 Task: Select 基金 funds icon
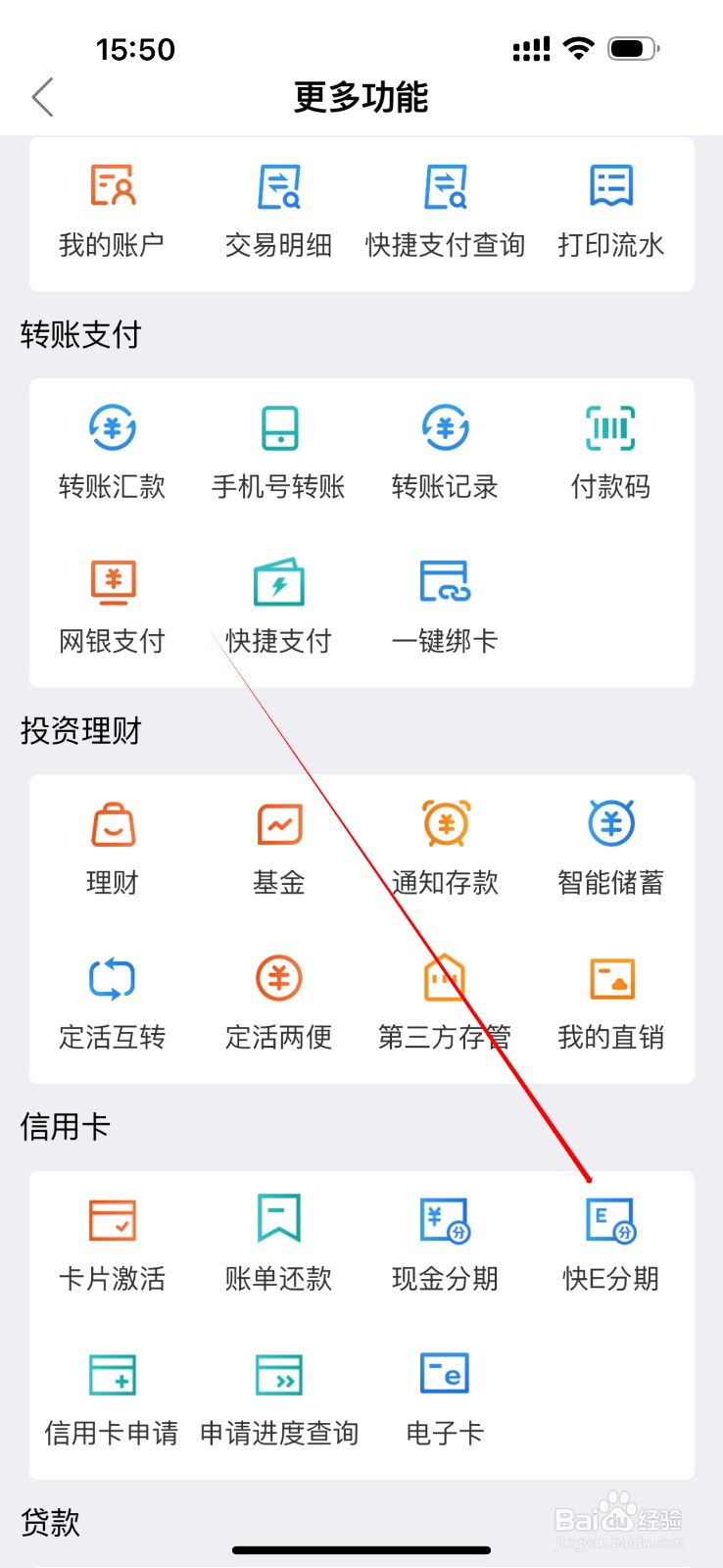278,848
